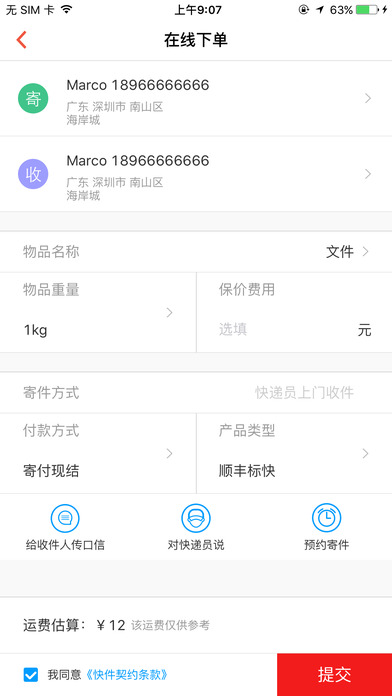The height and width of the screenshot is (696, 392).
Task: Enter the 保价费用 insured amount field
Action: (294, 312)
